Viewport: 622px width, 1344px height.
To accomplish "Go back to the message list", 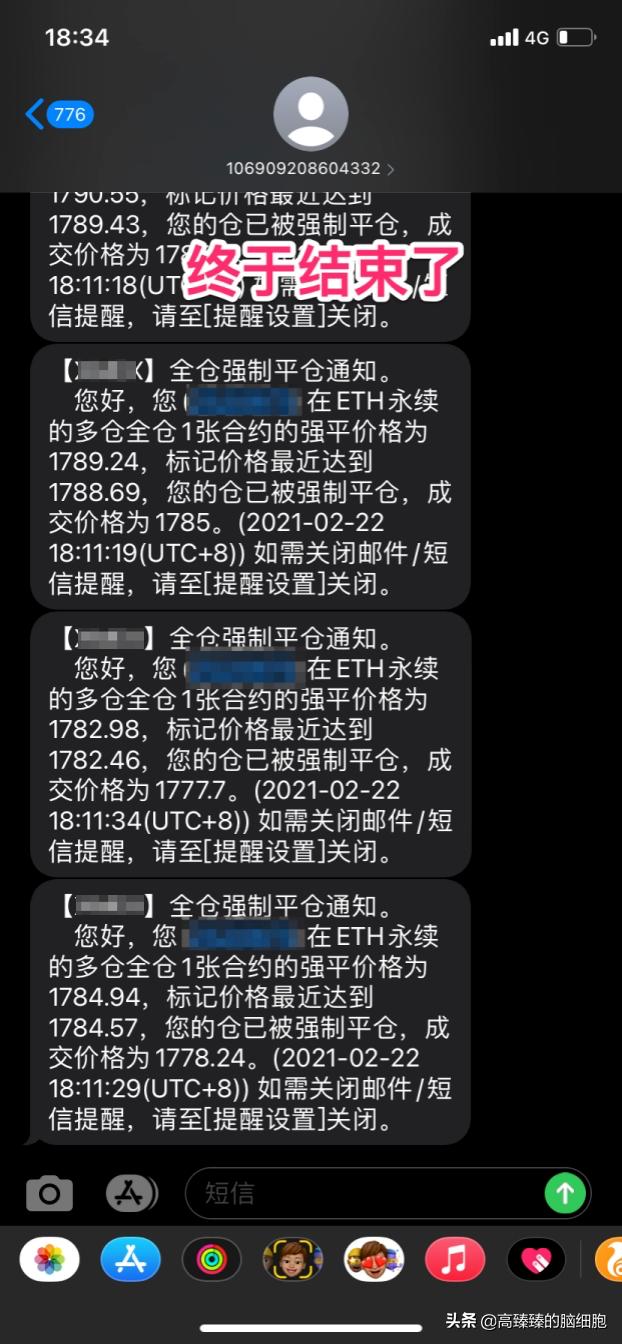I will tap(58, 115).
